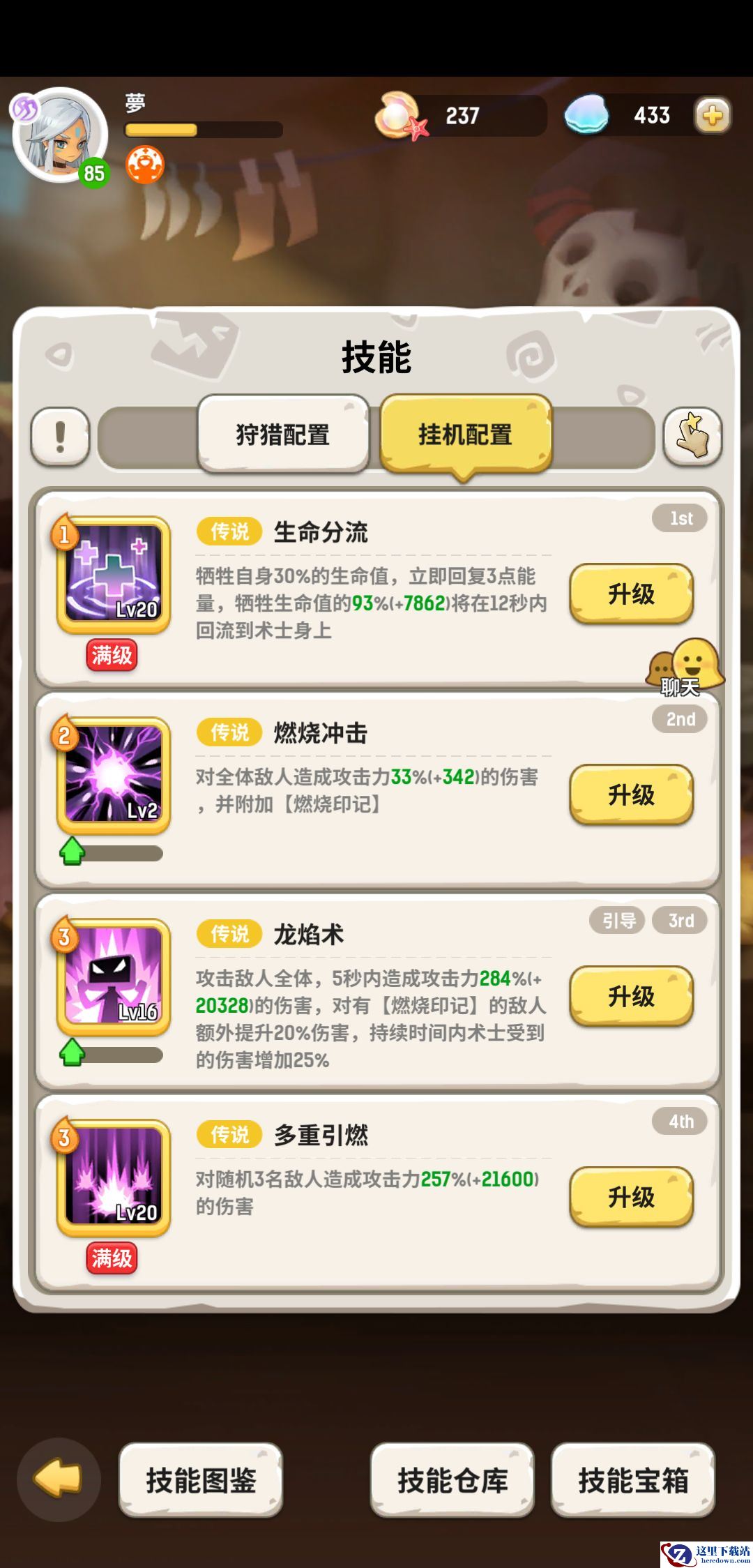Open the player avatar profile
The image size is (753, 1568).
coord(60,136)
